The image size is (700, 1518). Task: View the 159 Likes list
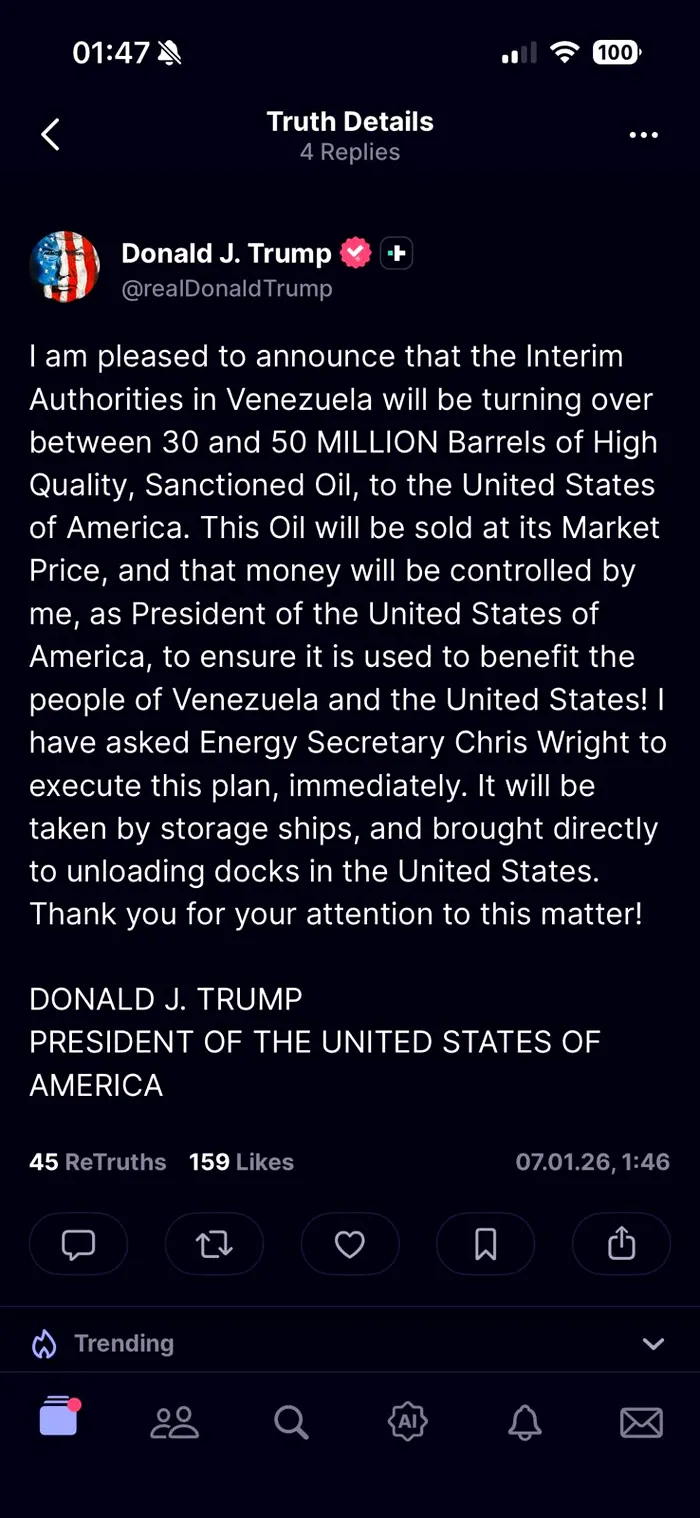coord(241,1162)
